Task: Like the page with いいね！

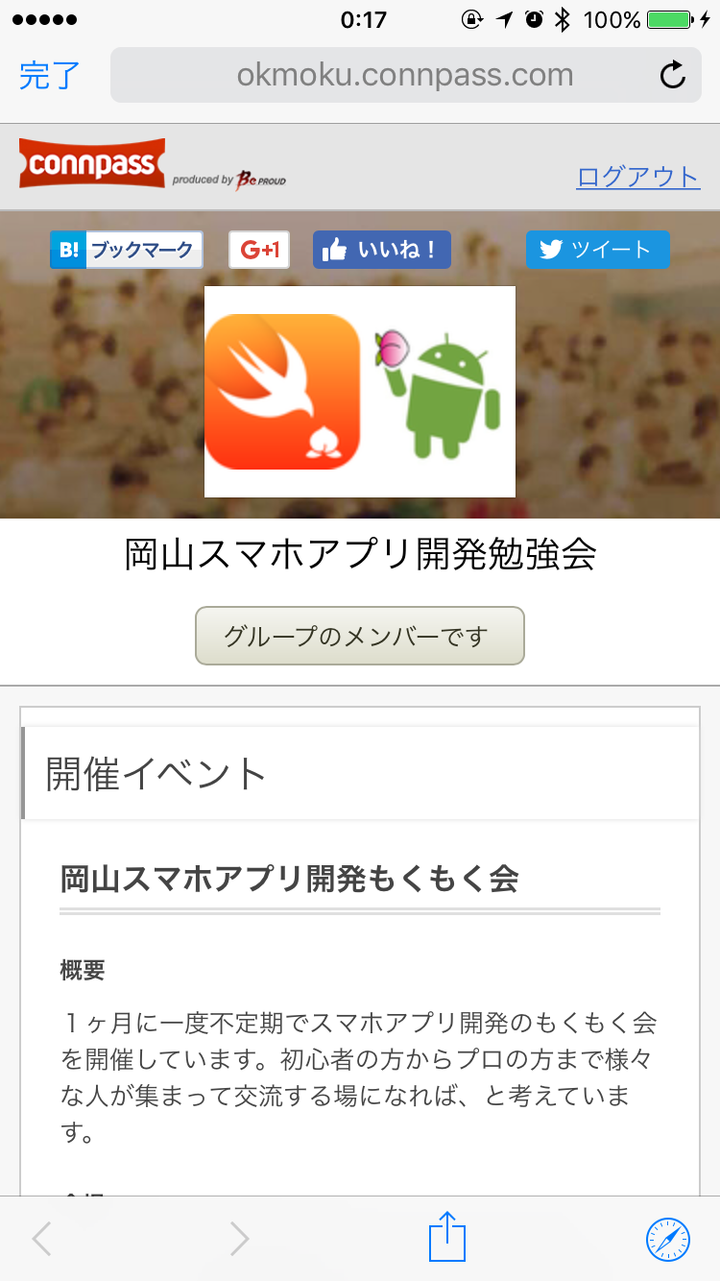Action: pos(381,250)
